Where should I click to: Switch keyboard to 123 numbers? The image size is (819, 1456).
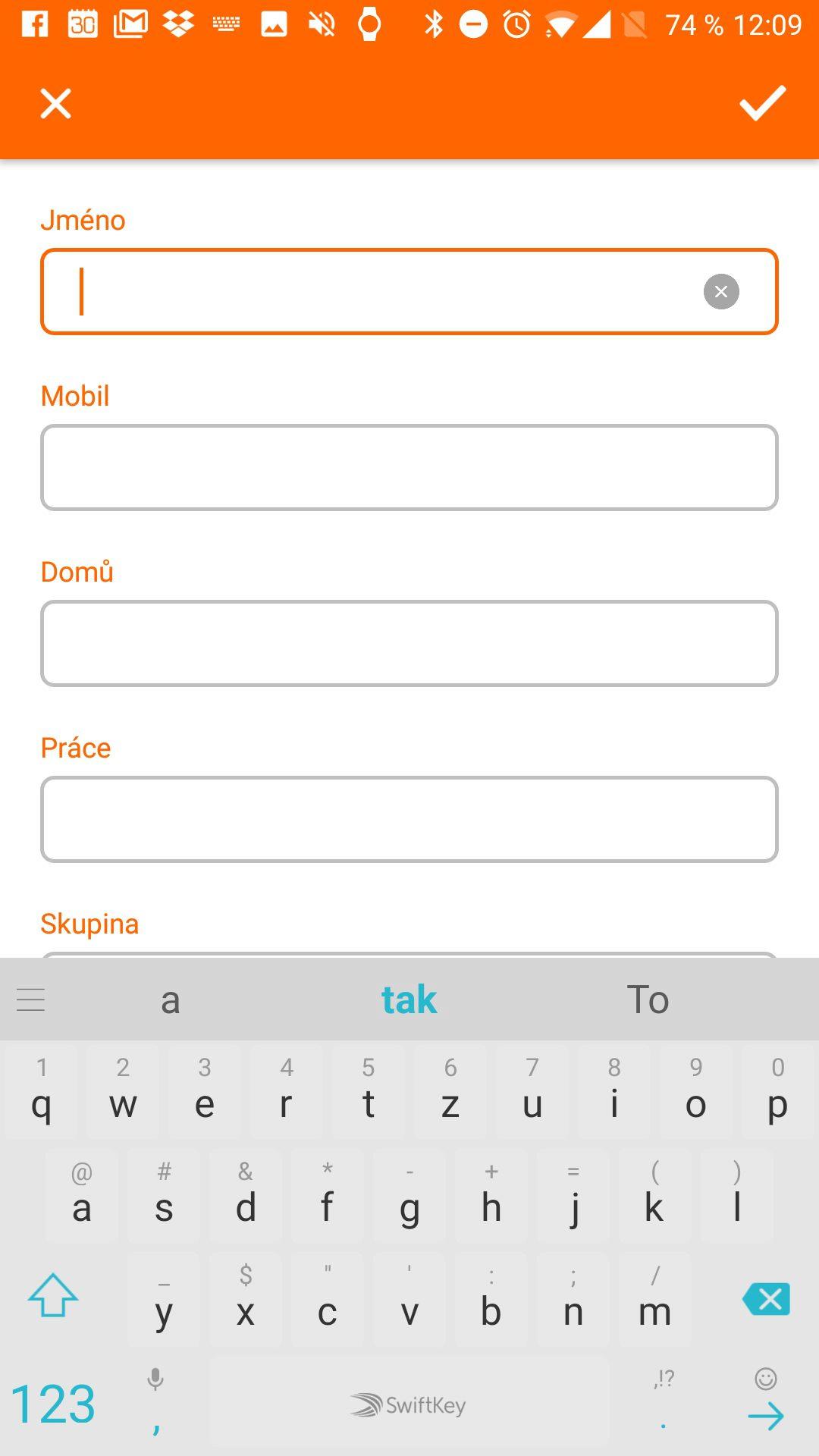(x=53, y=1404)
